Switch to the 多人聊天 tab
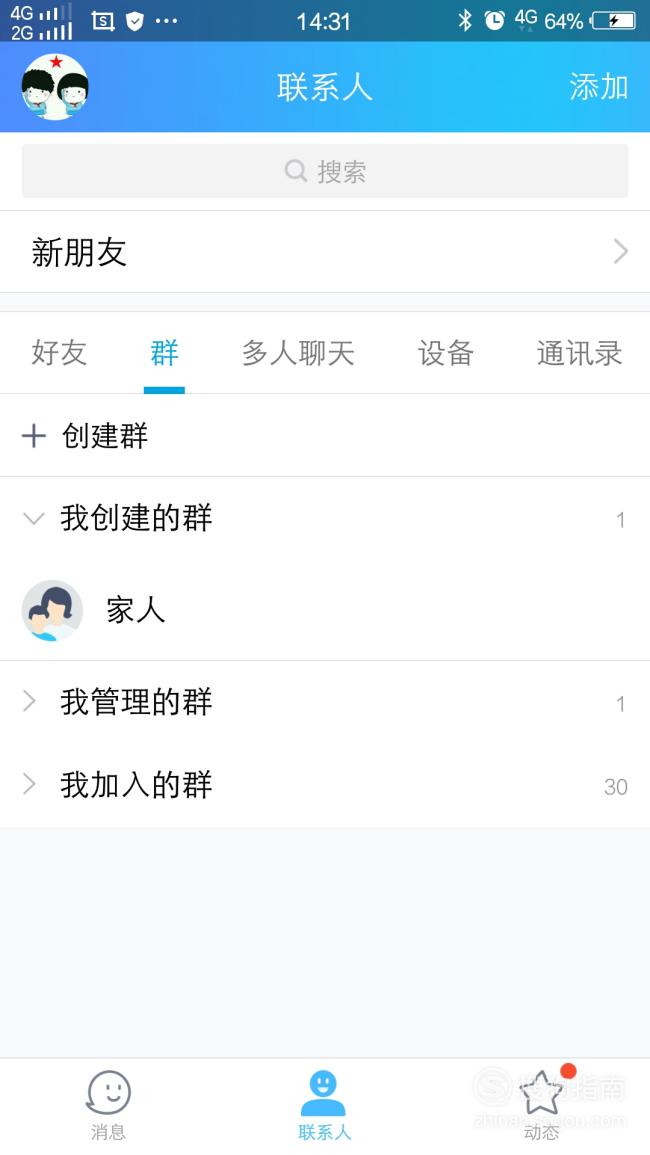Image resolution: width=650 pixels, height=1155 pixels. (298, 353)
